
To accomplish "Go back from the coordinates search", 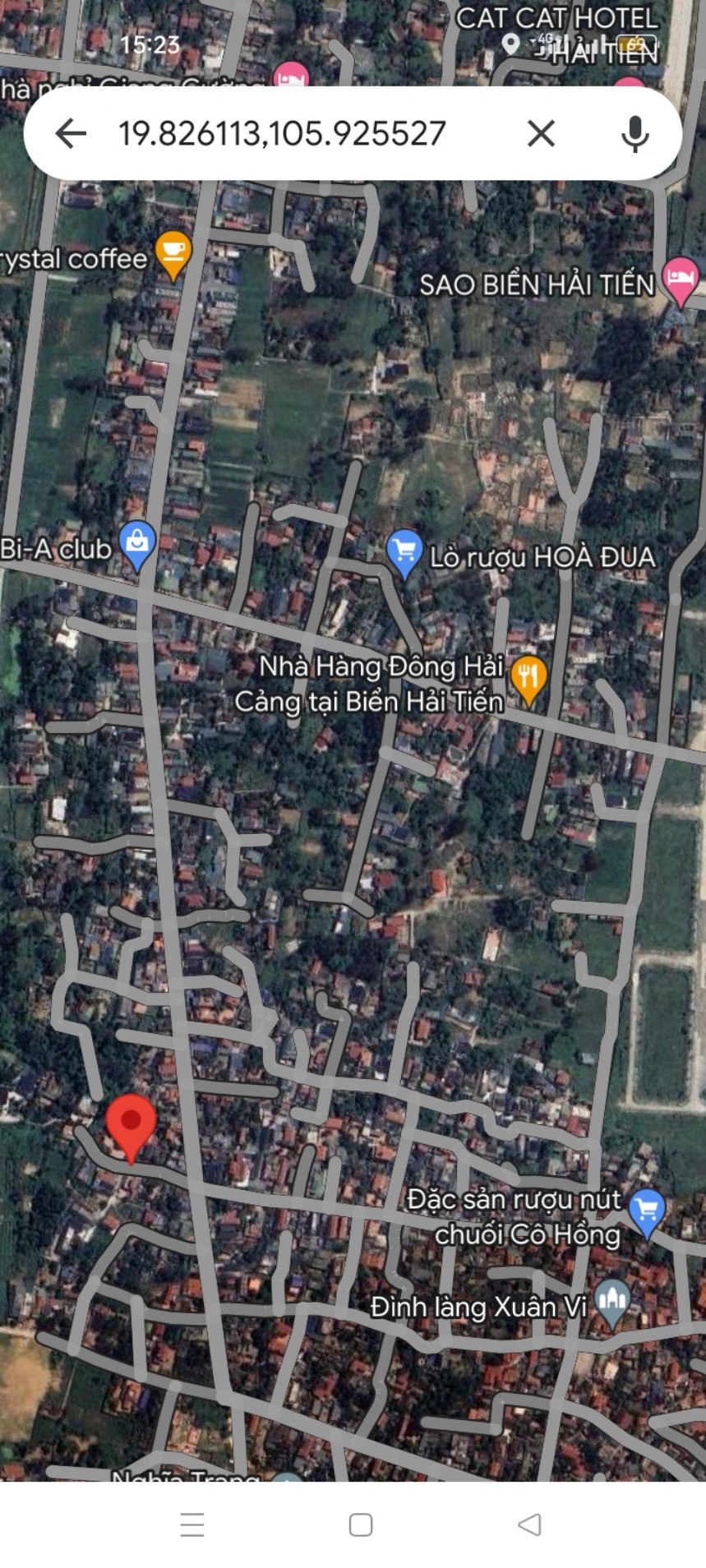I will click(x=71, y=133).
